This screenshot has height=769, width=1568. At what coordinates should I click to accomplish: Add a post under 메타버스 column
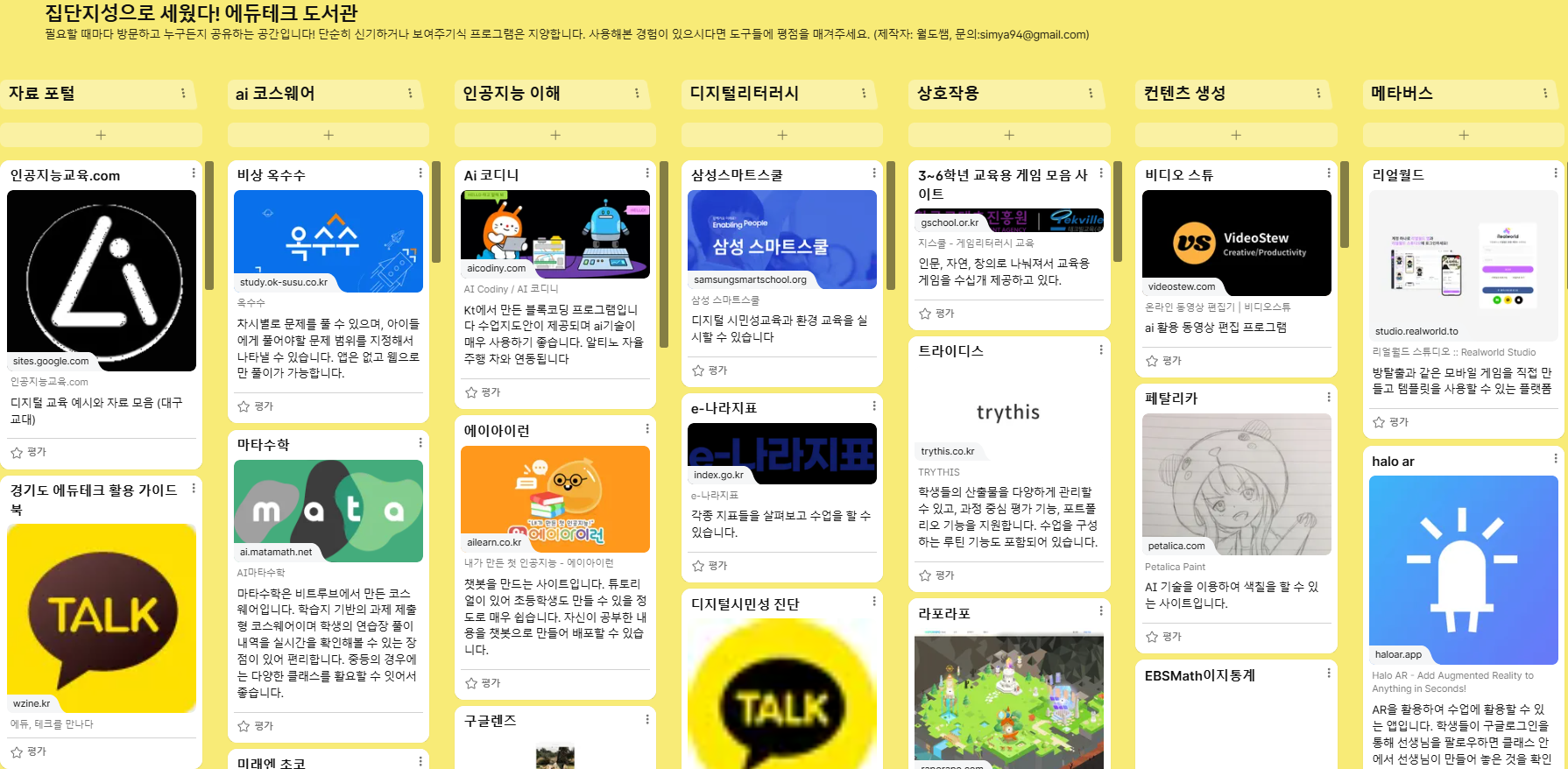click(x=1463, y=135)
